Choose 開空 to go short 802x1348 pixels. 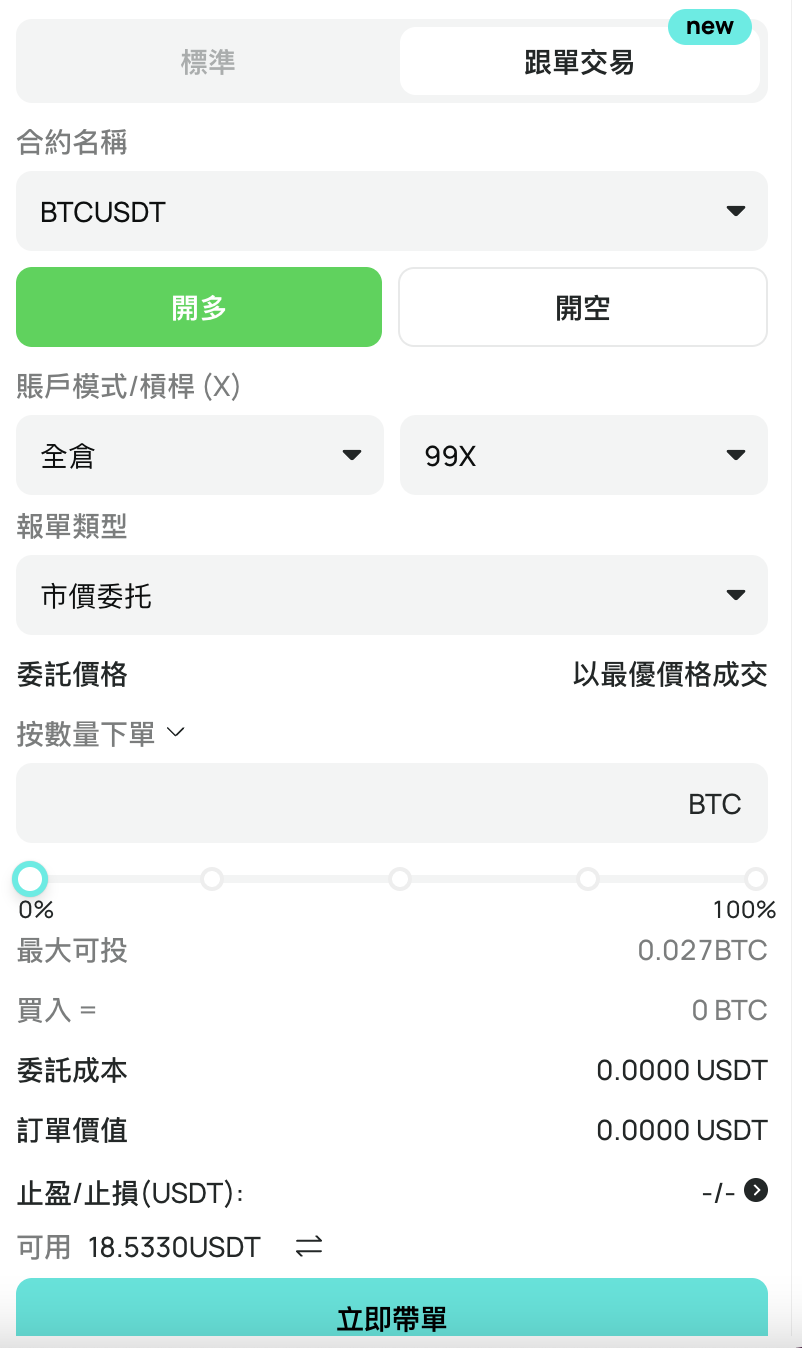[x=583, y=307]
